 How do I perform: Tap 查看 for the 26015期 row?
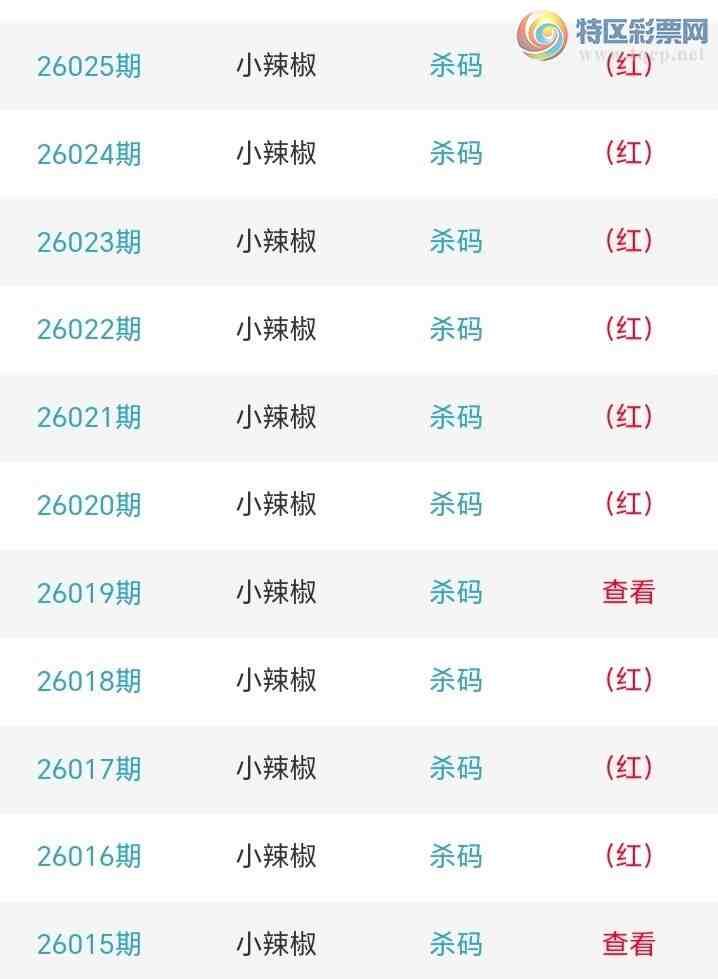(x=628, y=943)
